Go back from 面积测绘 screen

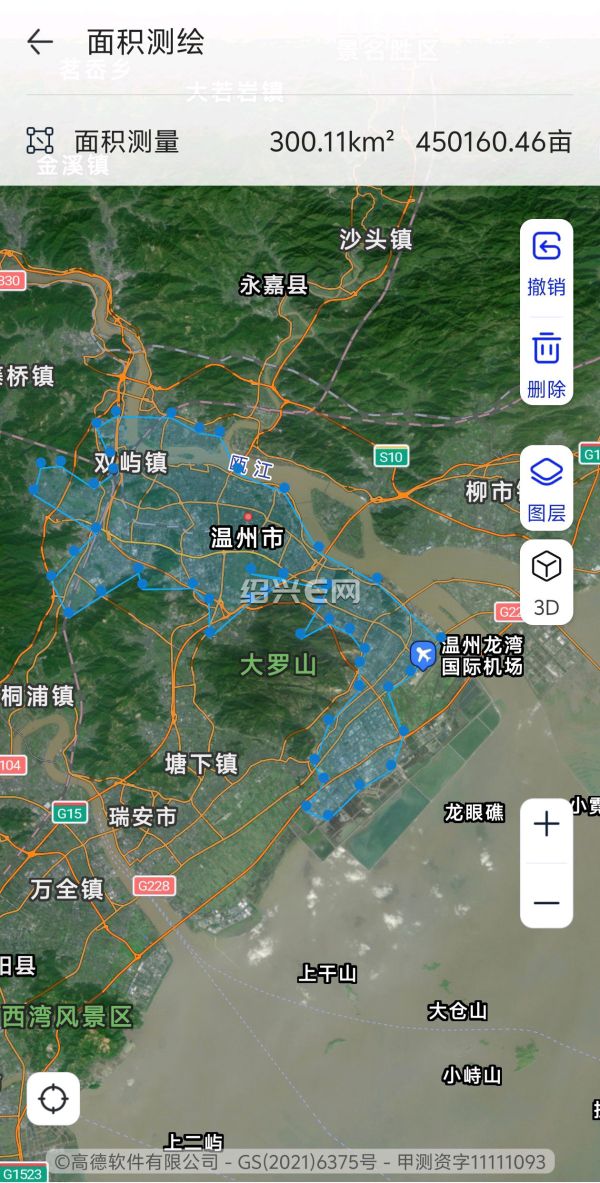pyautogui.click(x=40, y=42)
